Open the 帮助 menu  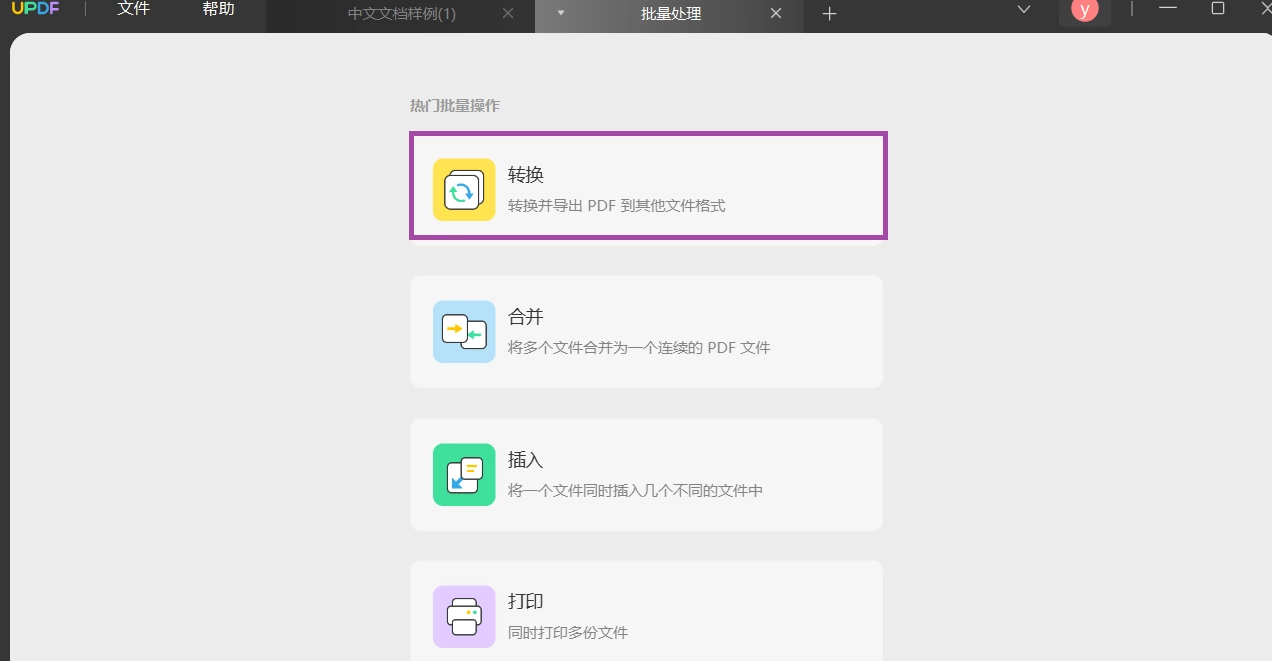click(218, 10)
